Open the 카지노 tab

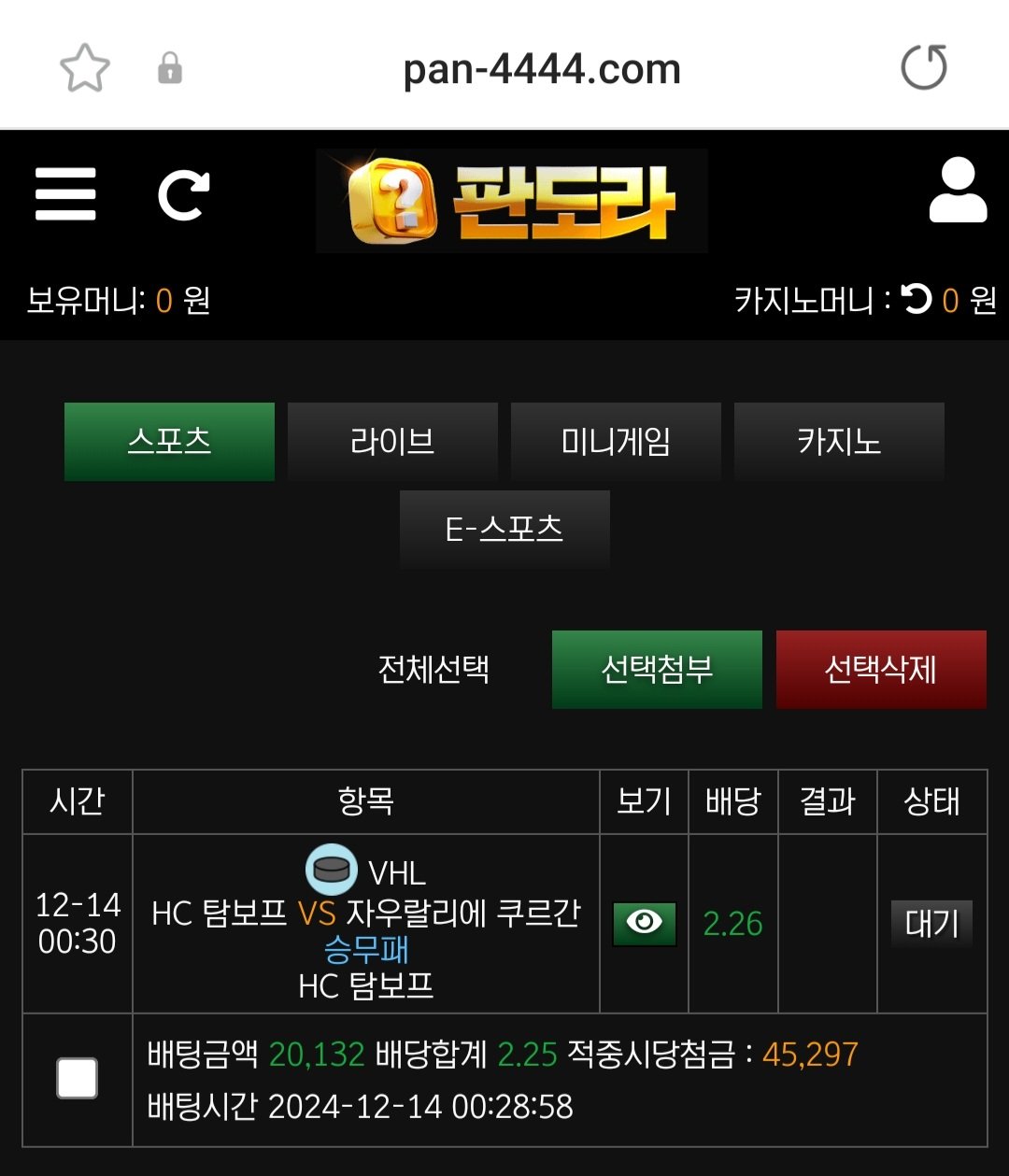839,442
